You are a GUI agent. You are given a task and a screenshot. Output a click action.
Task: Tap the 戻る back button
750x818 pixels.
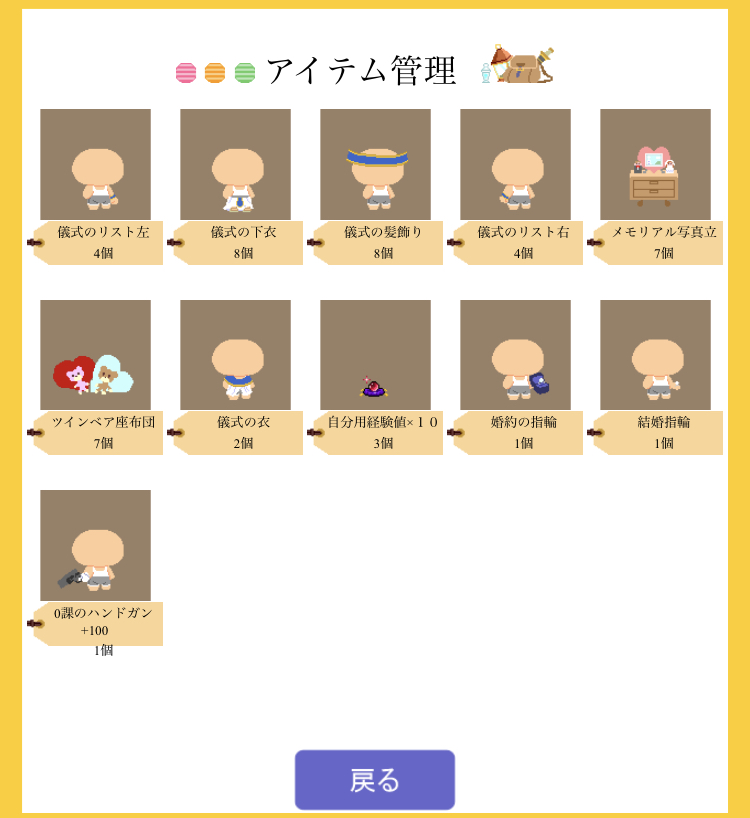click(374, 780)
